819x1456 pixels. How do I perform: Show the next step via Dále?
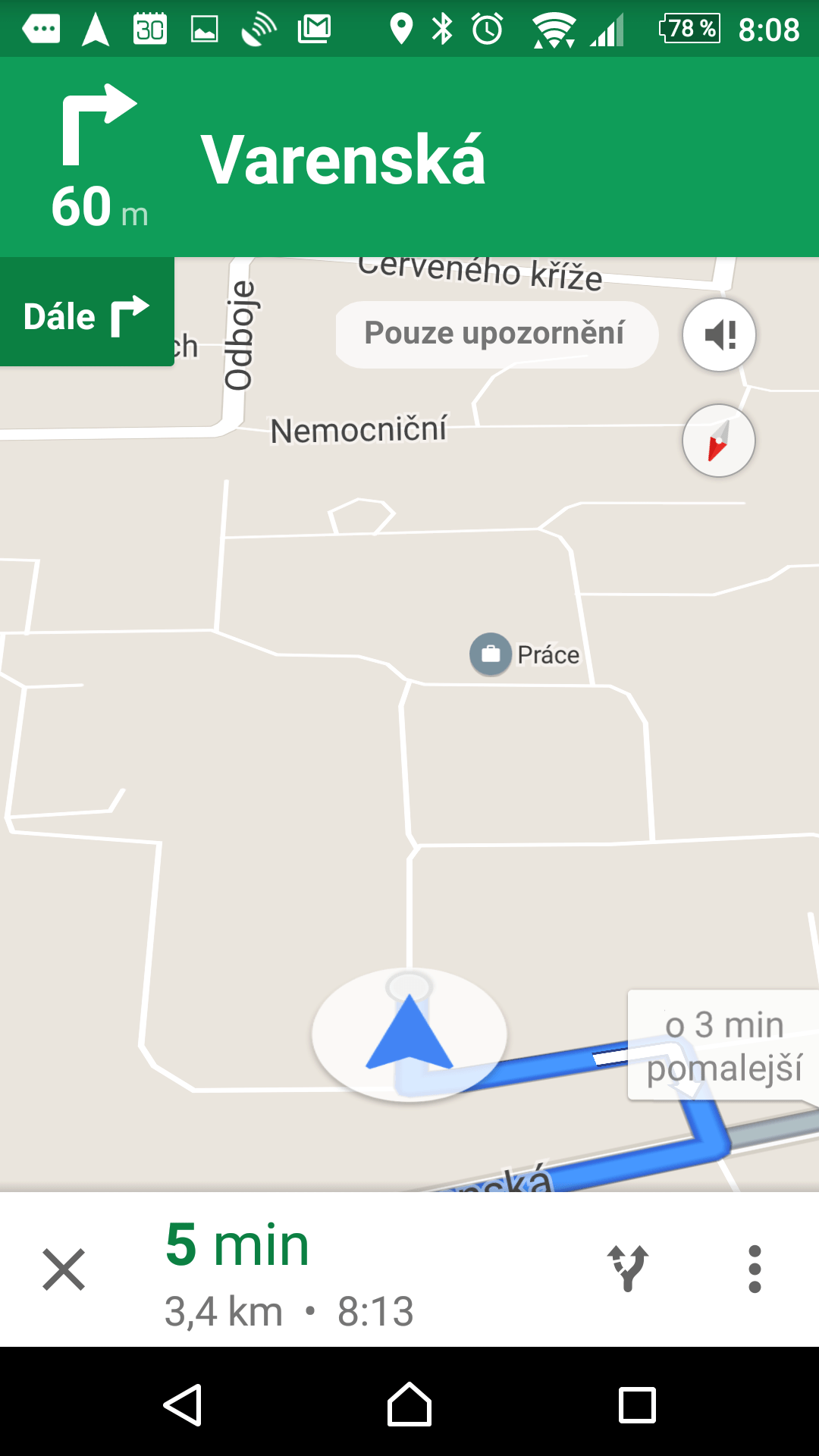[x=86, y=312]
